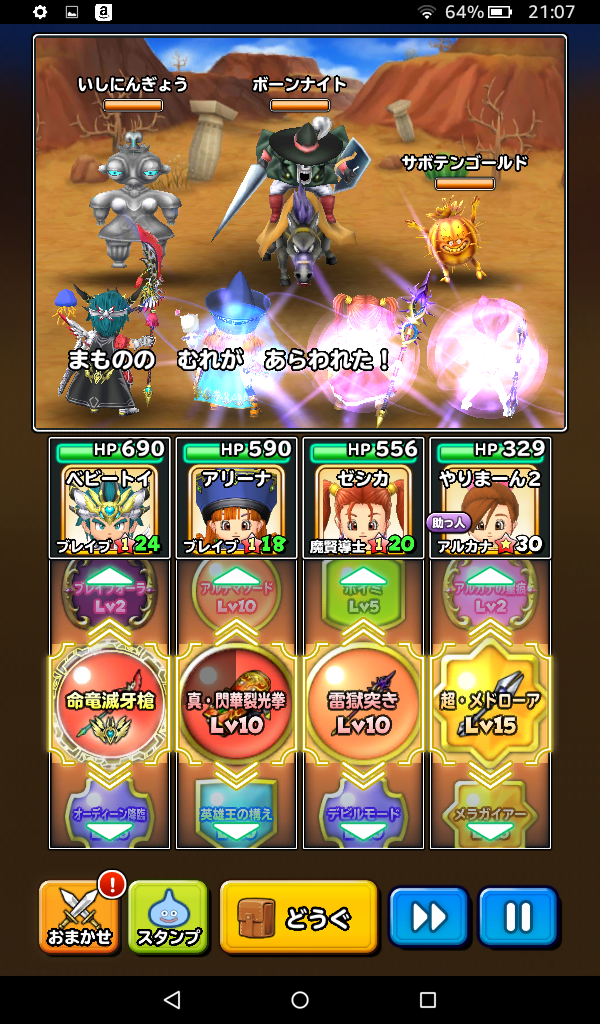Open やりまーん2 helper character card
Screen dimensions: 600x1024
[x=490, y=498]
